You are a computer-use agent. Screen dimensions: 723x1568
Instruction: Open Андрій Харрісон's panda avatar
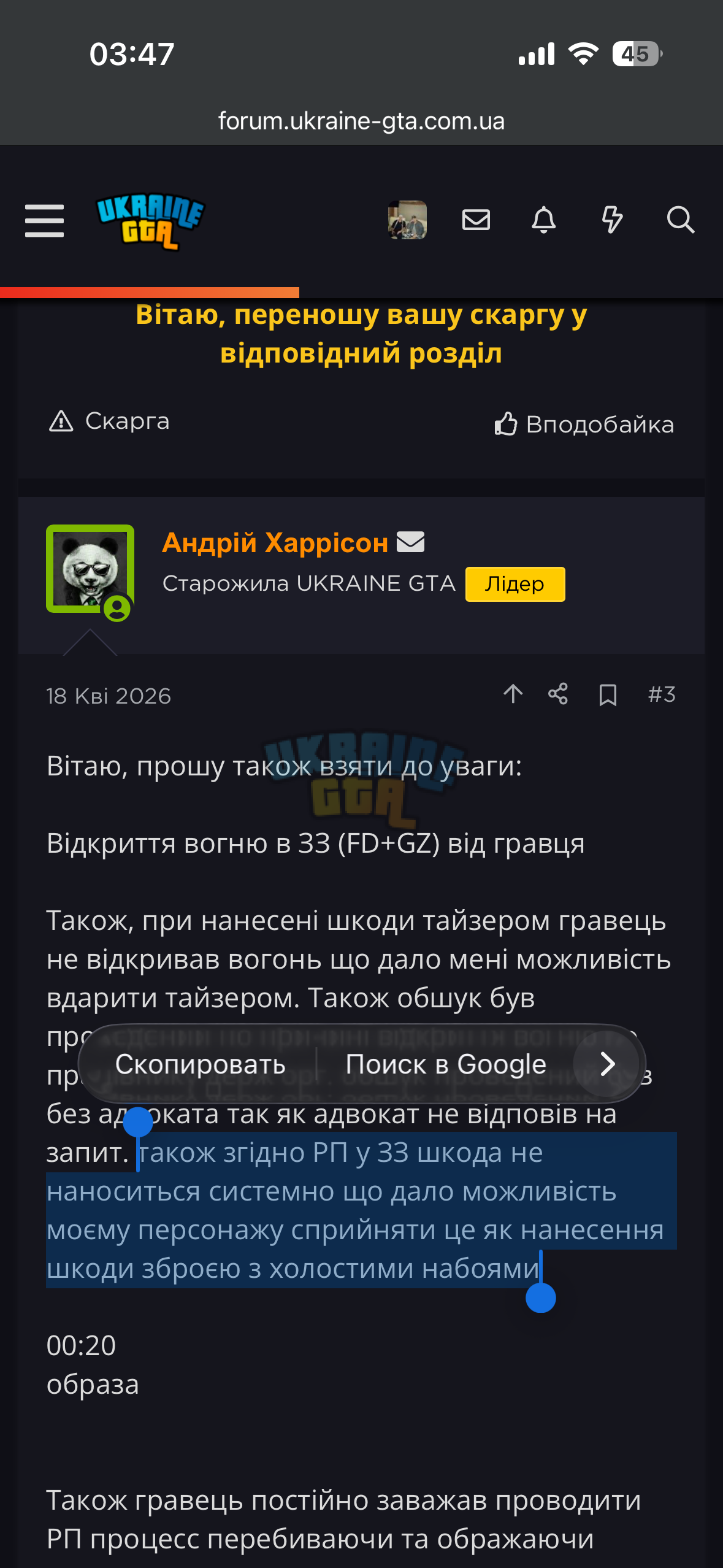[90, 569]
